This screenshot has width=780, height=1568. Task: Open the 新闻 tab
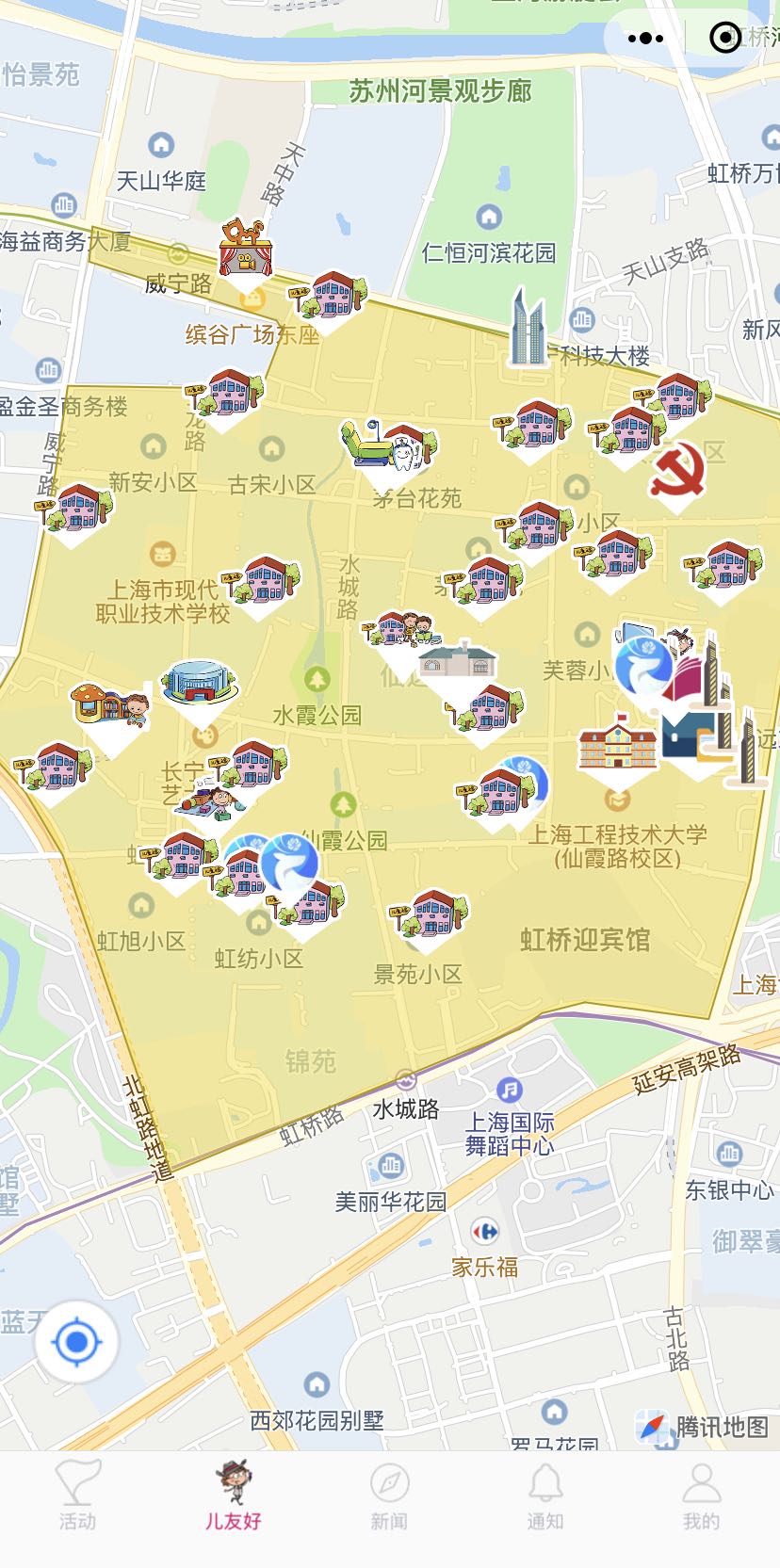pos(389,1495)
